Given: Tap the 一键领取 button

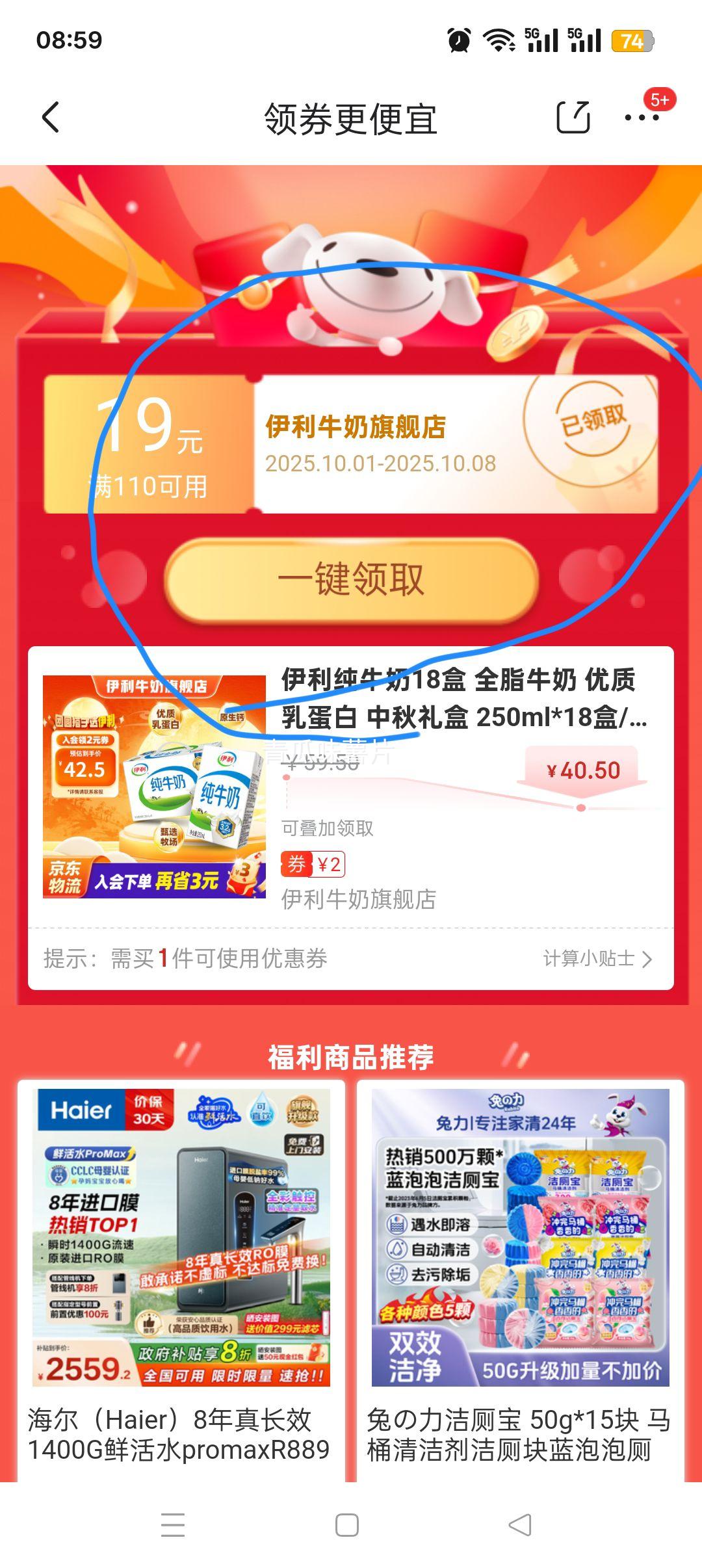Looking at the screenshot, I should [351, 579].
